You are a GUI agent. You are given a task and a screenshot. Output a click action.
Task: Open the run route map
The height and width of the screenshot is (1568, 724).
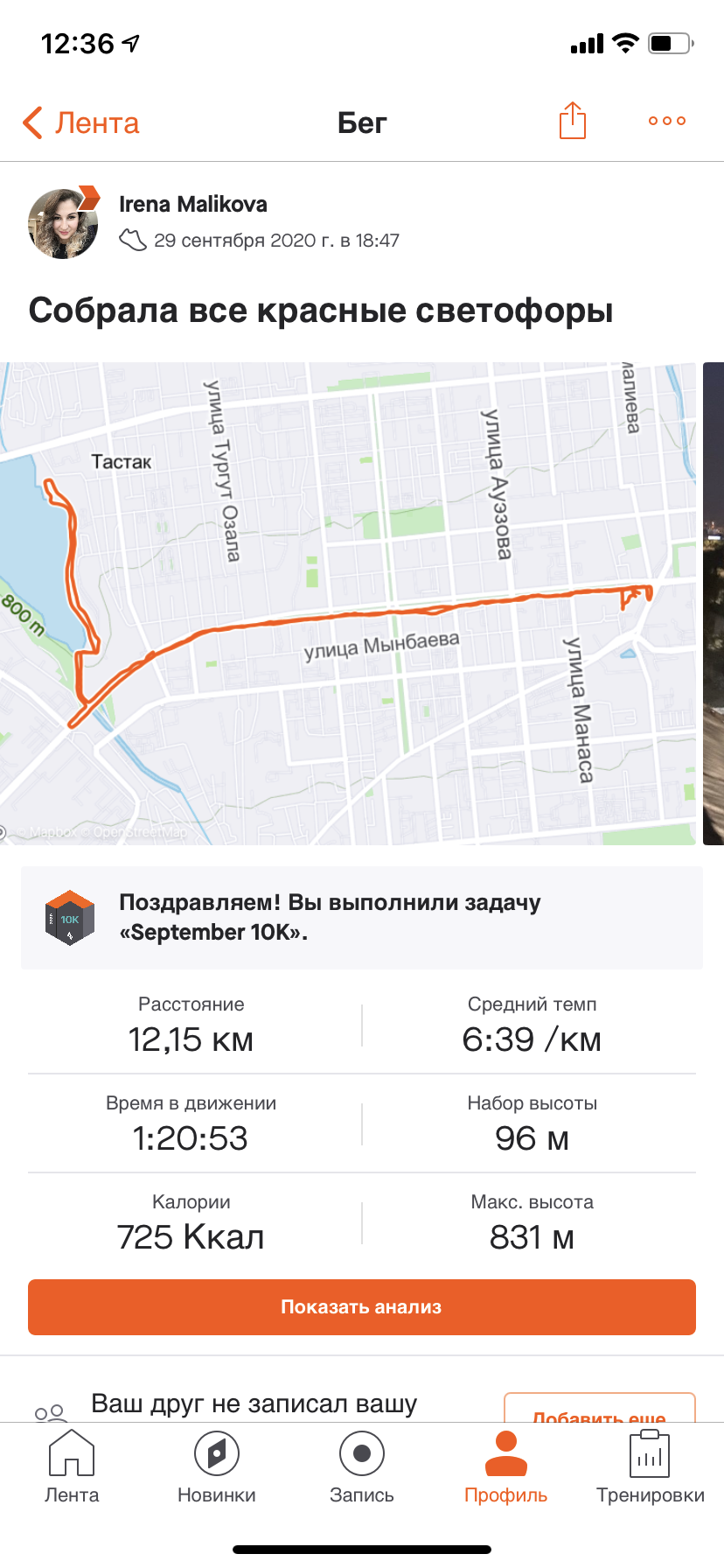350,604
